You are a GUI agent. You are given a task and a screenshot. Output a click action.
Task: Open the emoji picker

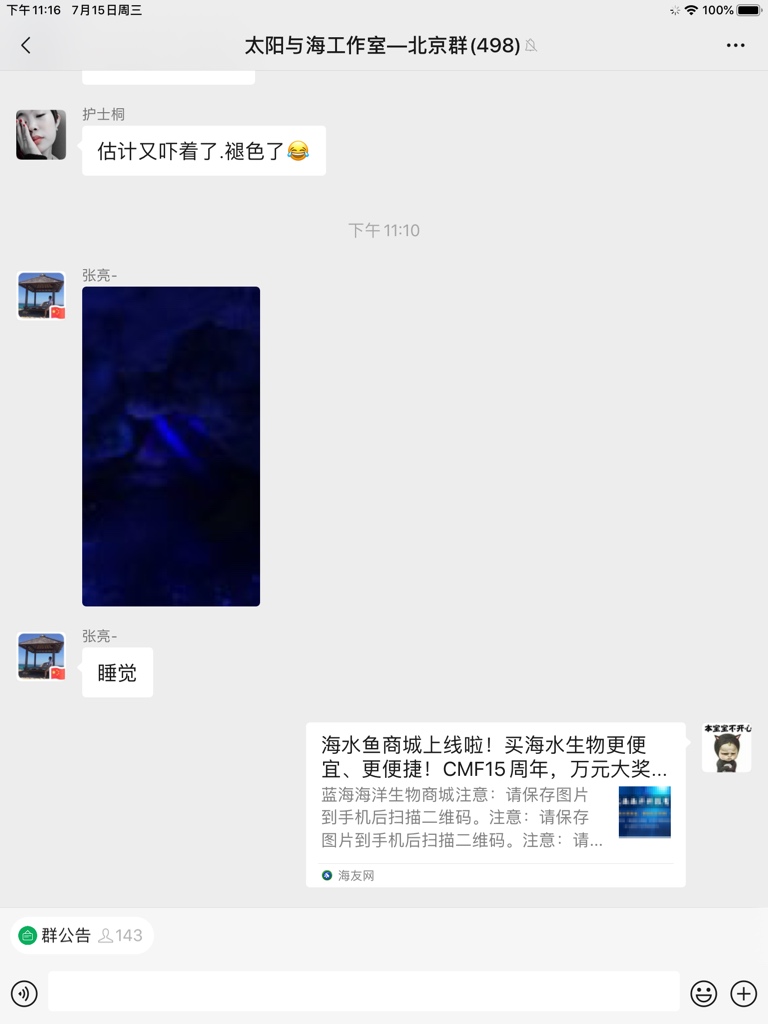(704, 993)
